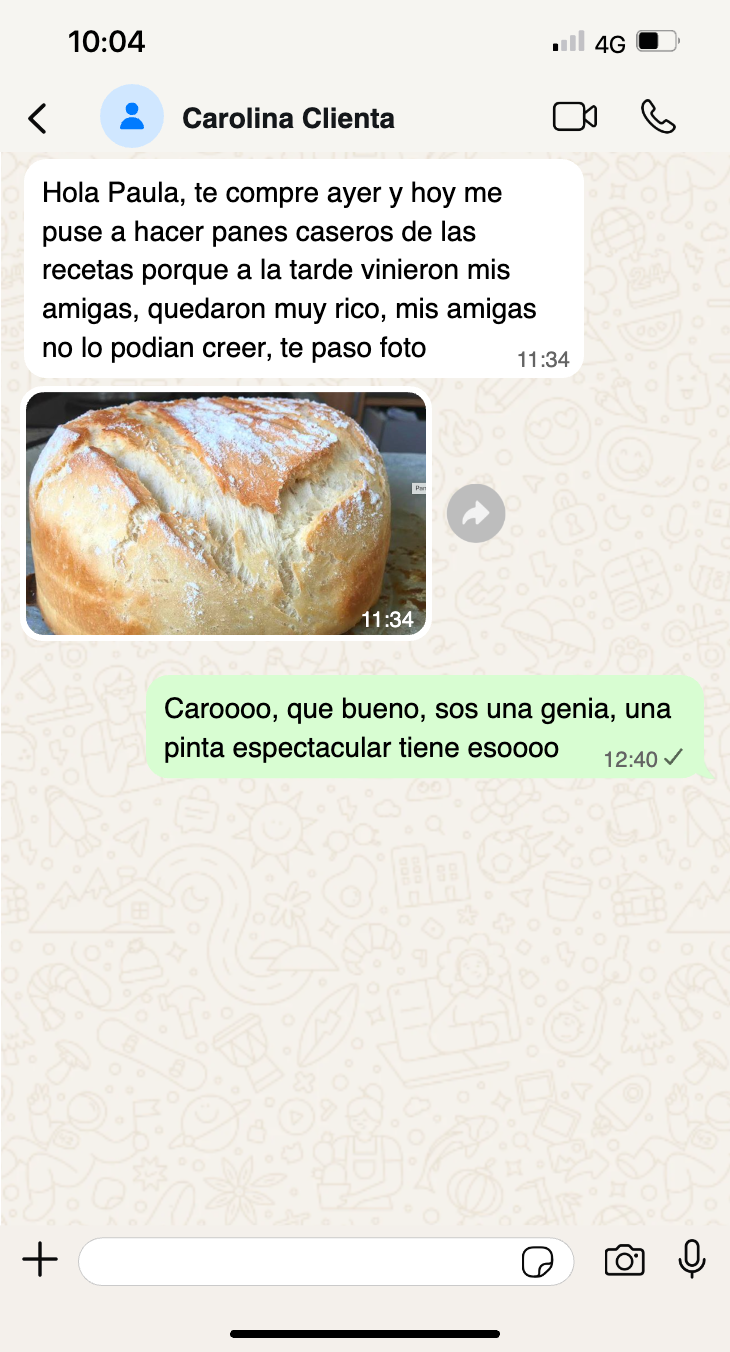Screen dimensions: 730x1352
Task: Open the bread photo from Carolina
Action: click(226, 513)
